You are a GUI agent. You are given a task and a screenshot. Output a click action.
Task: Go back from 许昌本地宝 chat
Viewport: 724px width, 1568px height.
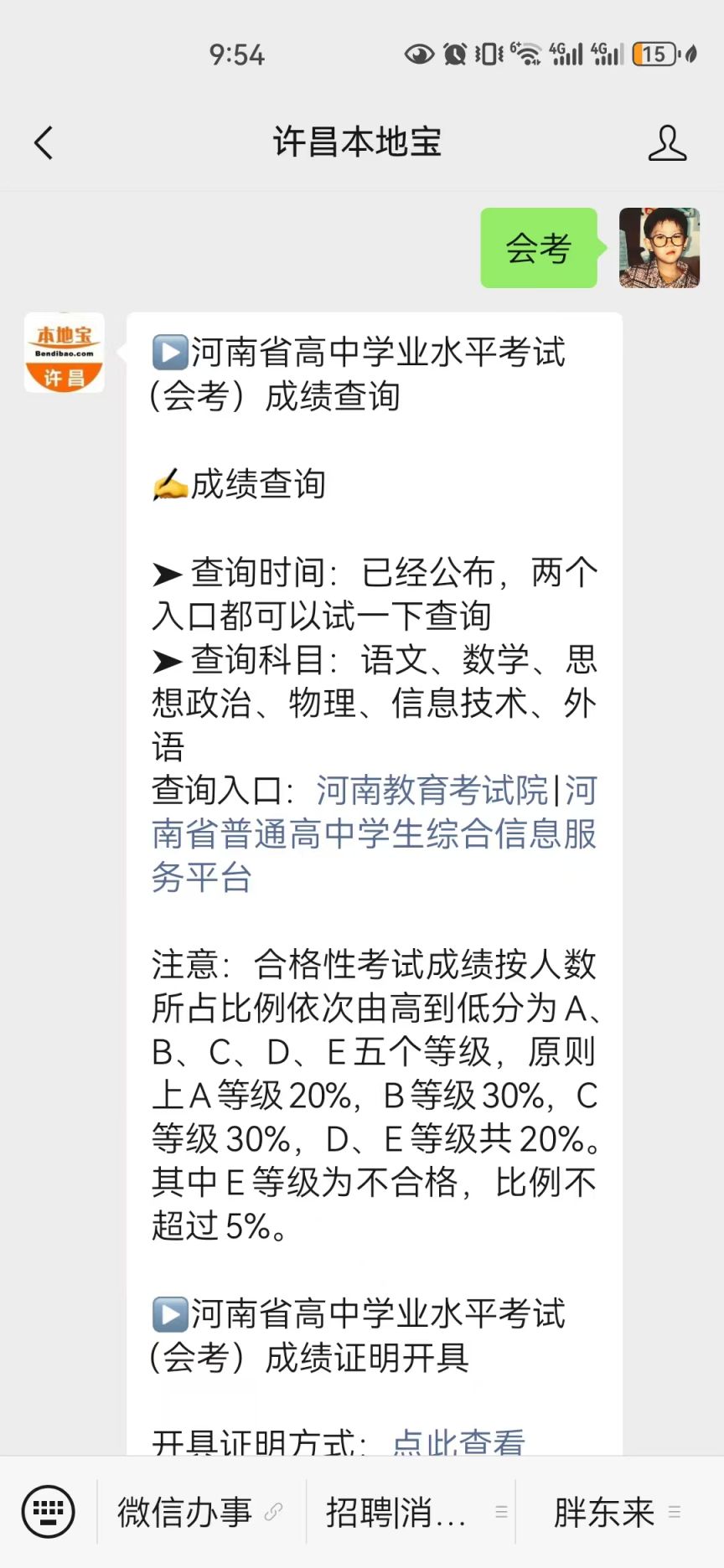click(44, 143)
